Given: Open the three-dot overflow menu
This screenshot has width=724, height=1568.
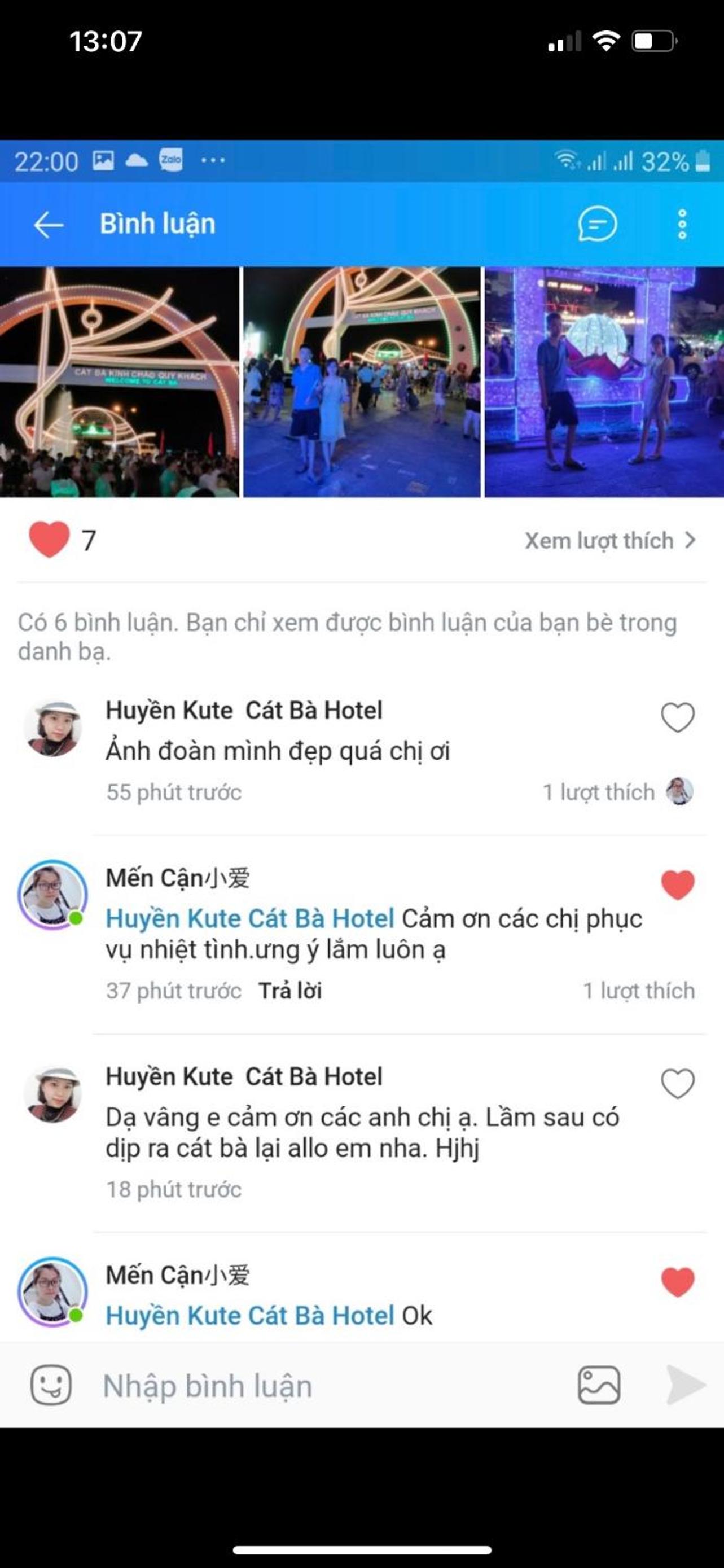Looking at the screenshot, I should pos(682,224).
